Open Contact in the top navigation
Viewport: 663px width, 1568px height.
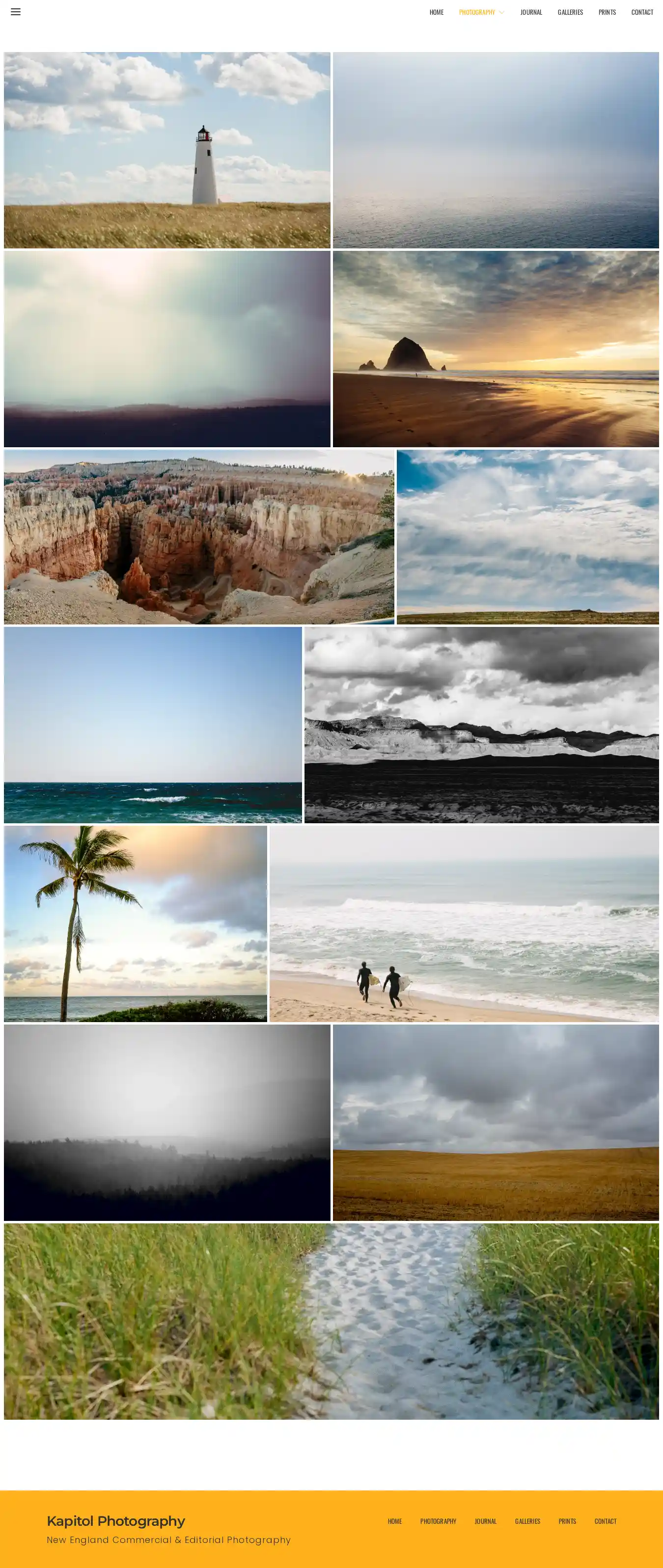642,12
